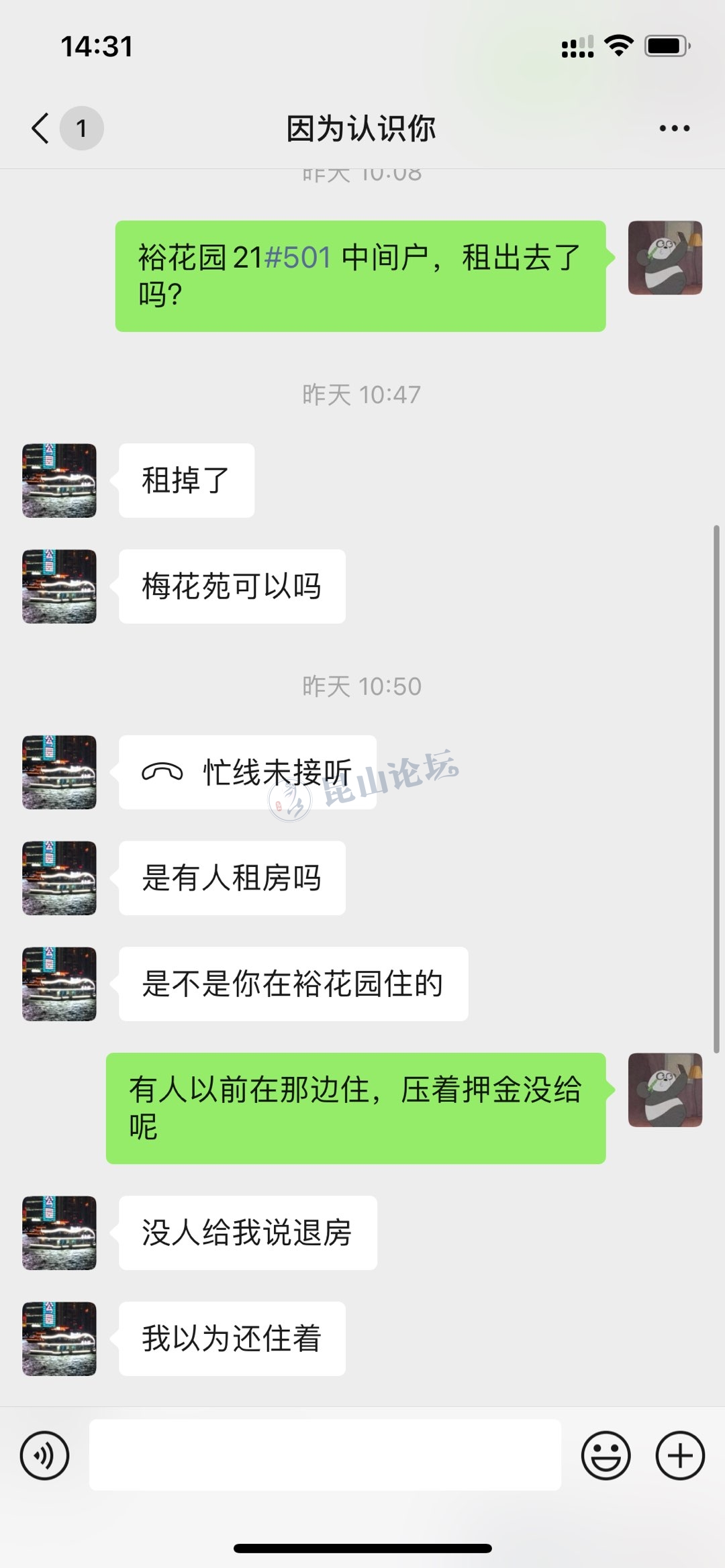725x1568 pixels.
Task: Open the plus attachment menu
Action: pos(679,1455)
